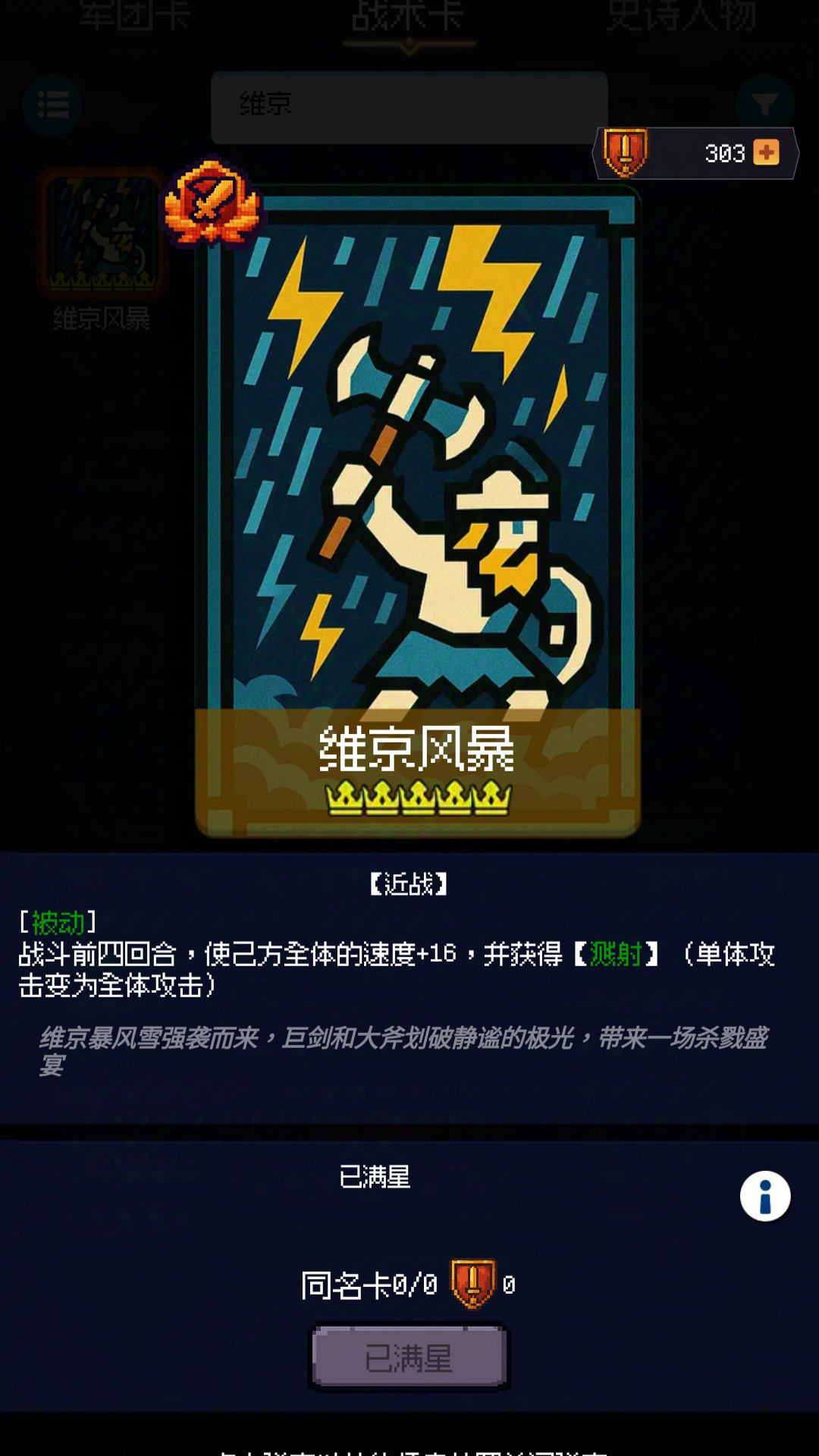
Task: Switch to the 军团卡 tab
Action: [x=133, y=15]
